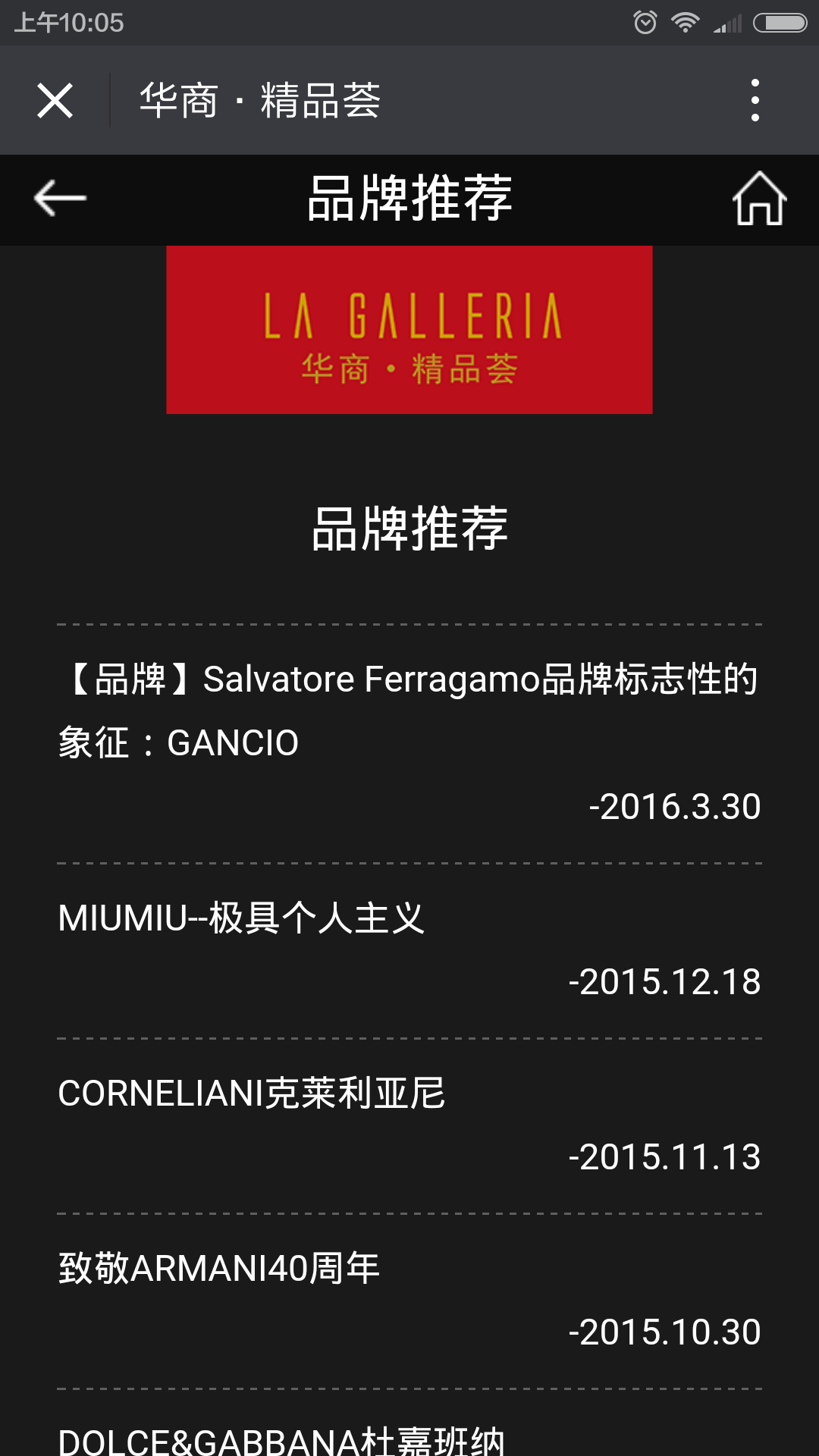View the 致敬ARMANI40周年 article
The width and height of the screenshot is (819, 1456).
219,1269
